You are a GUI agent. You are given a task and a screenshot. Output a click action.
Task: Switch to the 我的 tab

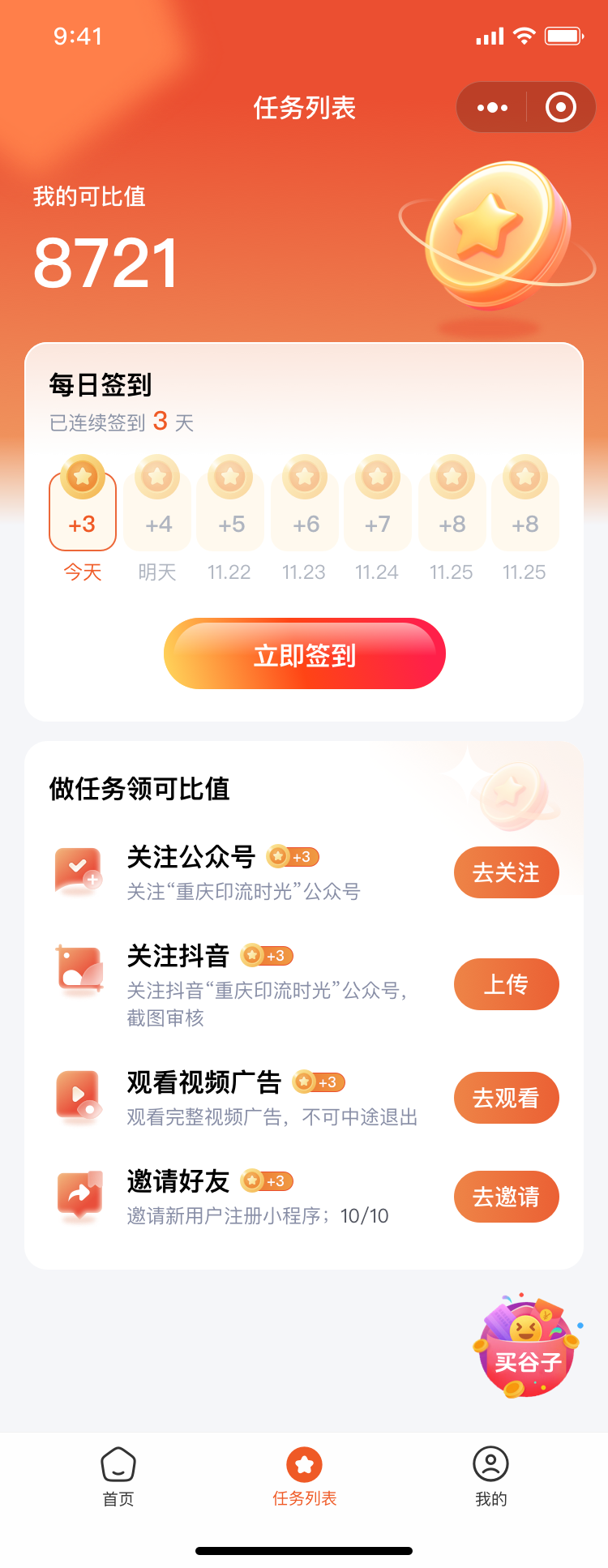pos(490,1476)
